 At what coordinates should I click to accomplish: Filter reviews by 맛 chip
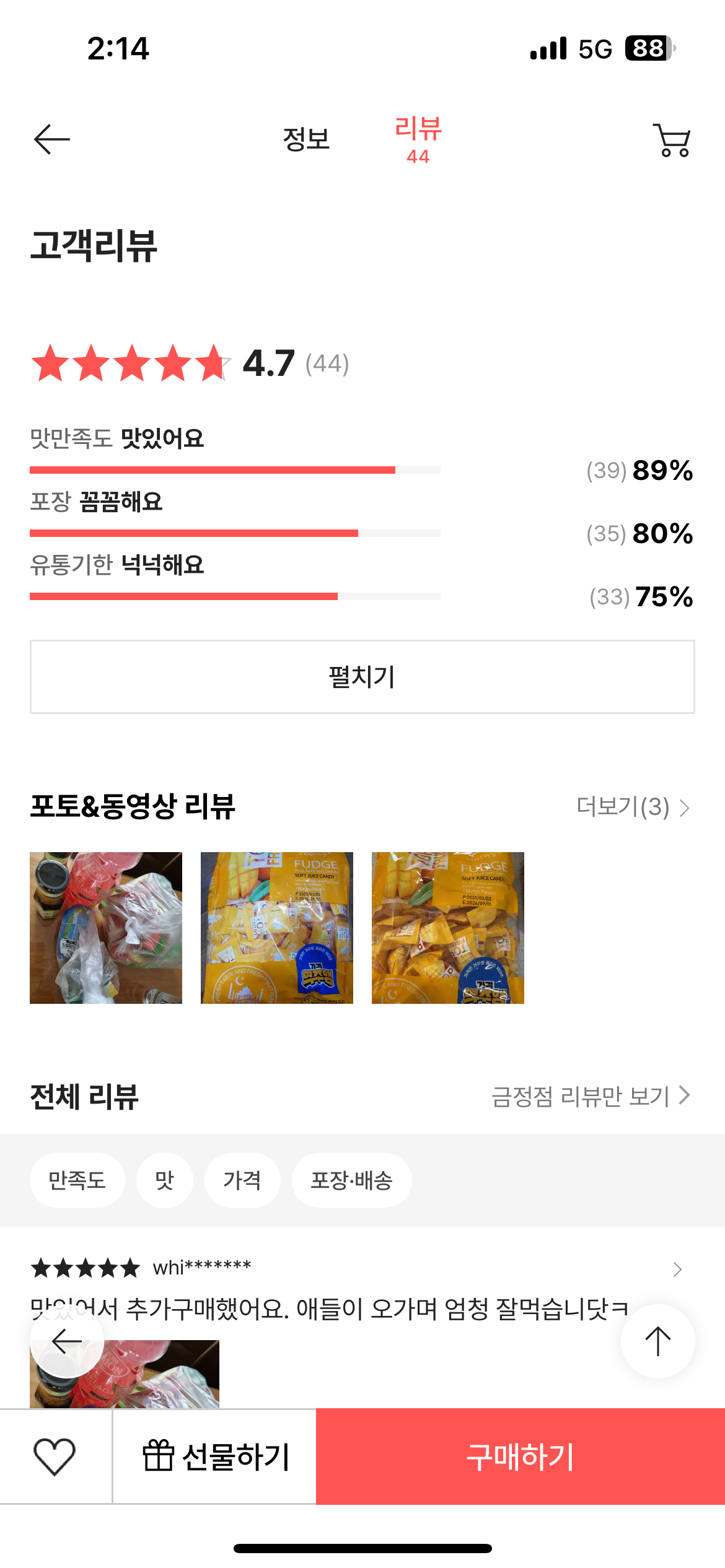164,1180
